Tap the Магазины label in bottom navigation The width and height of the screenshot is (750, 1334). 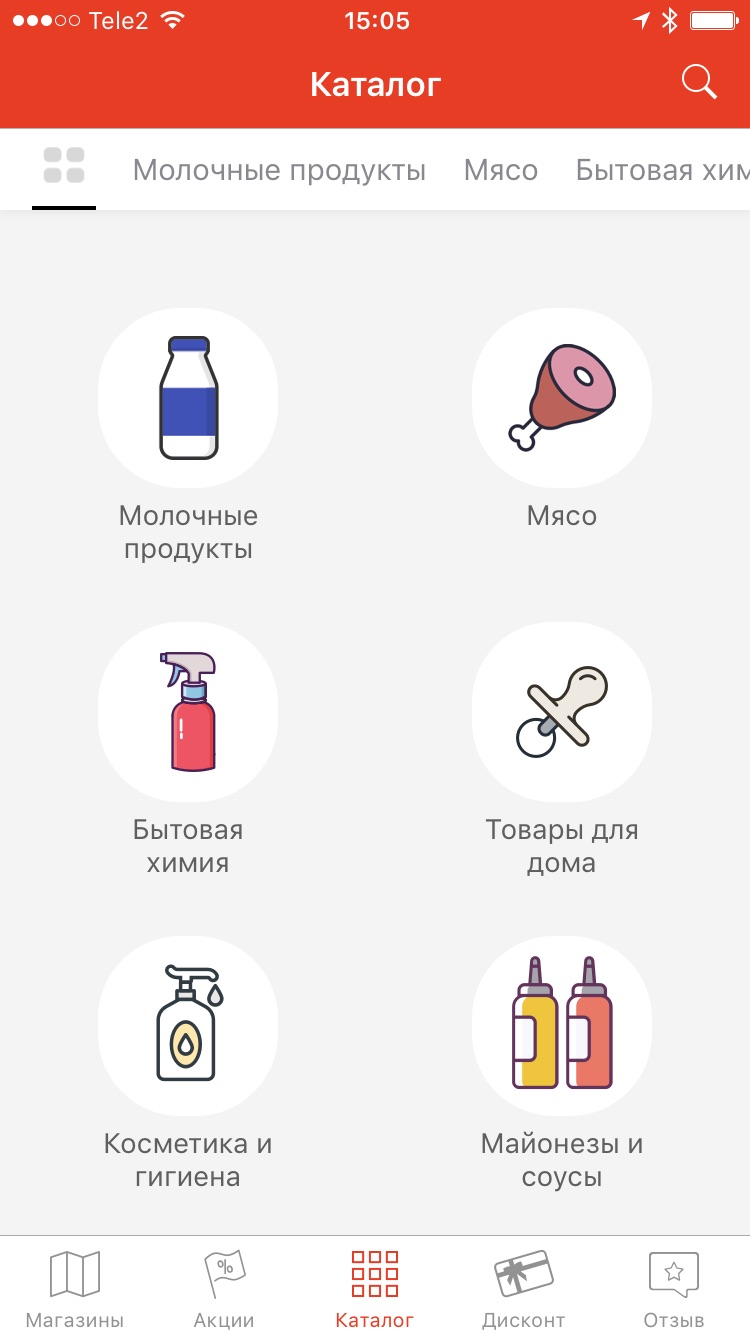(75, 1318)
